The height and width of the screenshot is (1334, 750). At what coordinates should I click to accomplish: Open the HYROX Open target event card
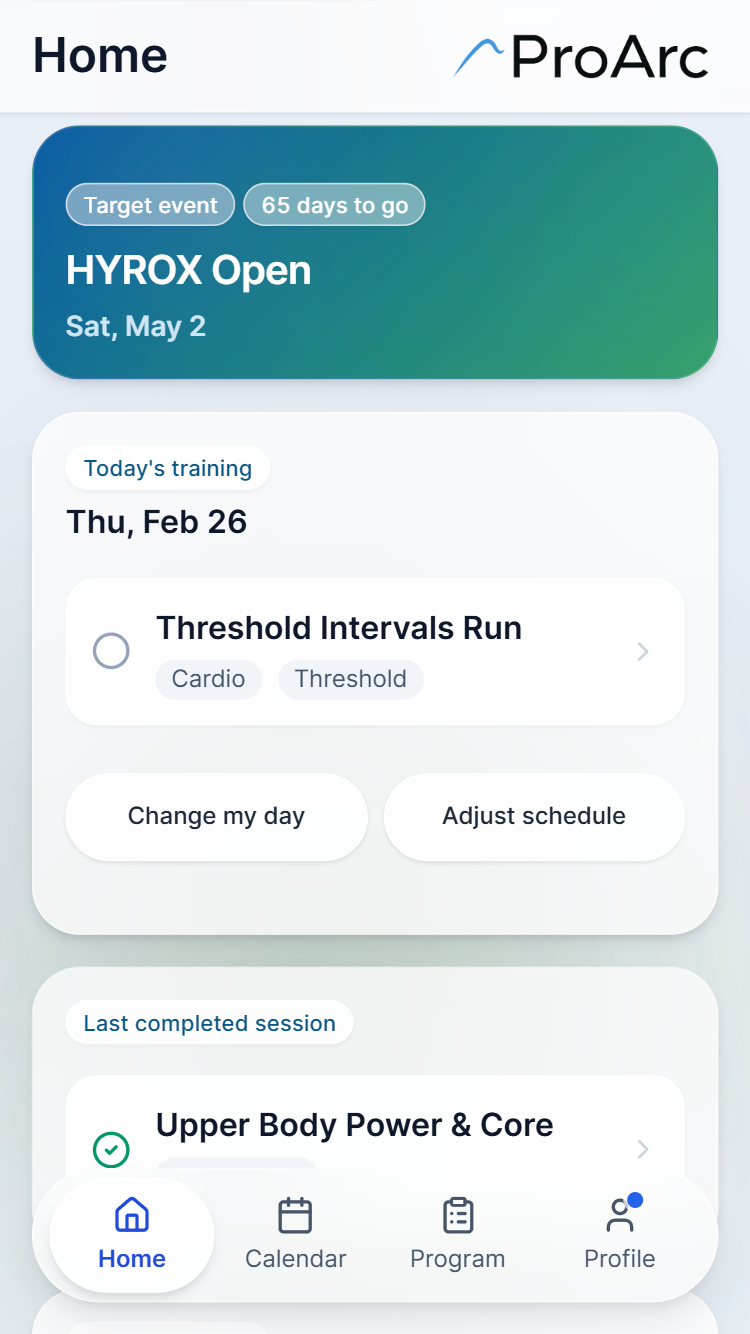click(375, 253)
